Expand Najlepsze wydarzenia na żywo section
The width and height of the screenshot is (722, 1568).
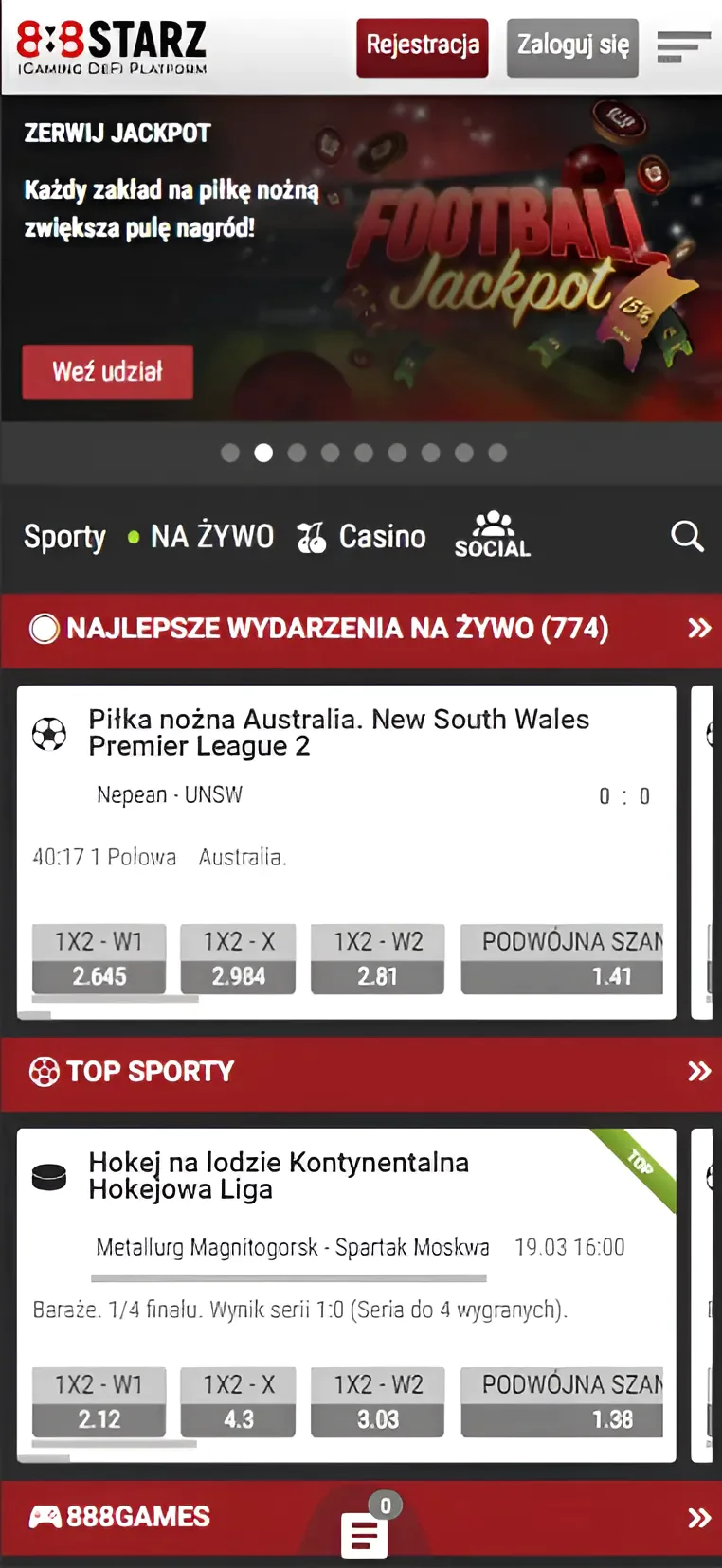[699, 629]
